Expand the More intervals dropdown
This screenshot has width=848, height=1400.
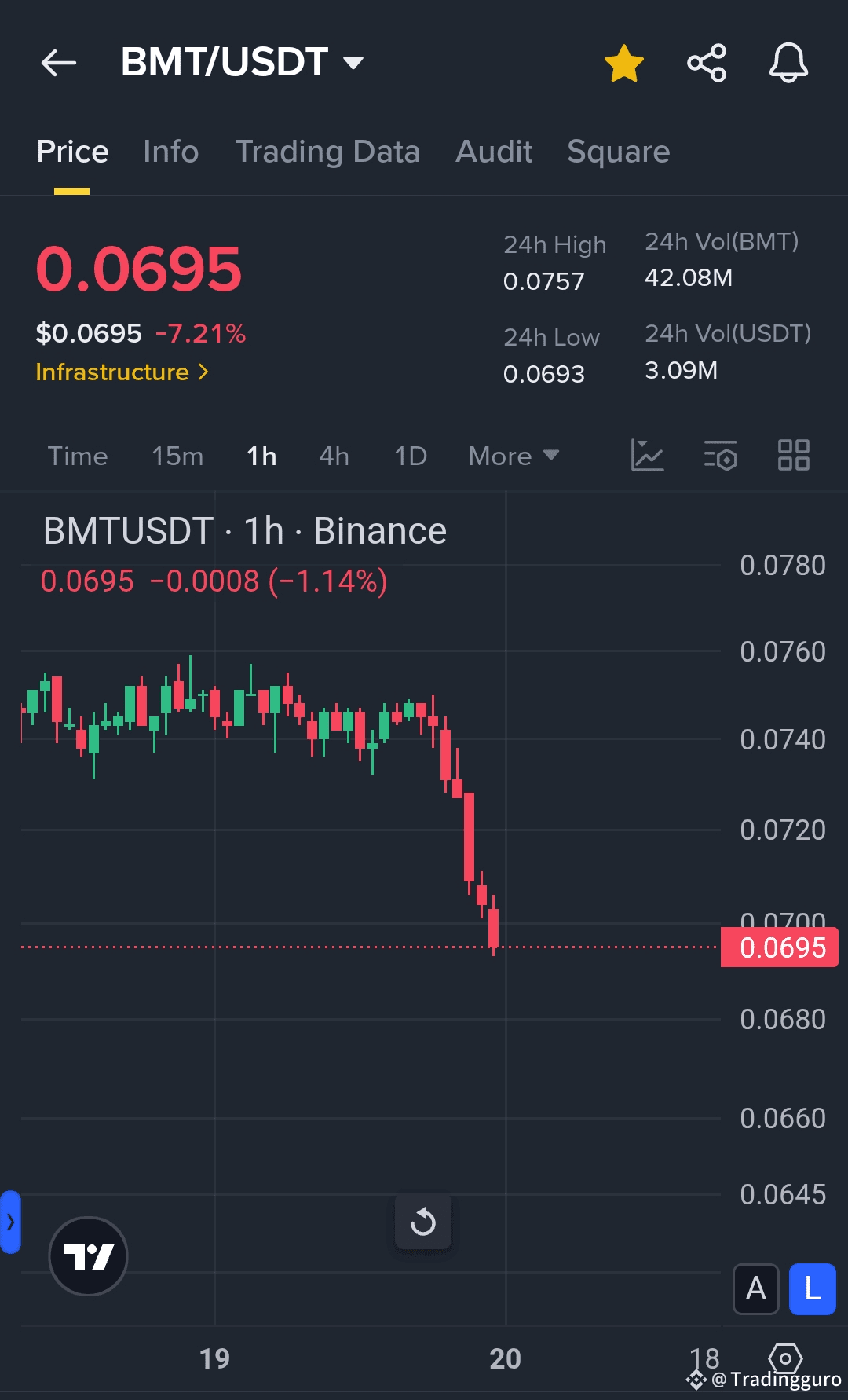[514, 456]
